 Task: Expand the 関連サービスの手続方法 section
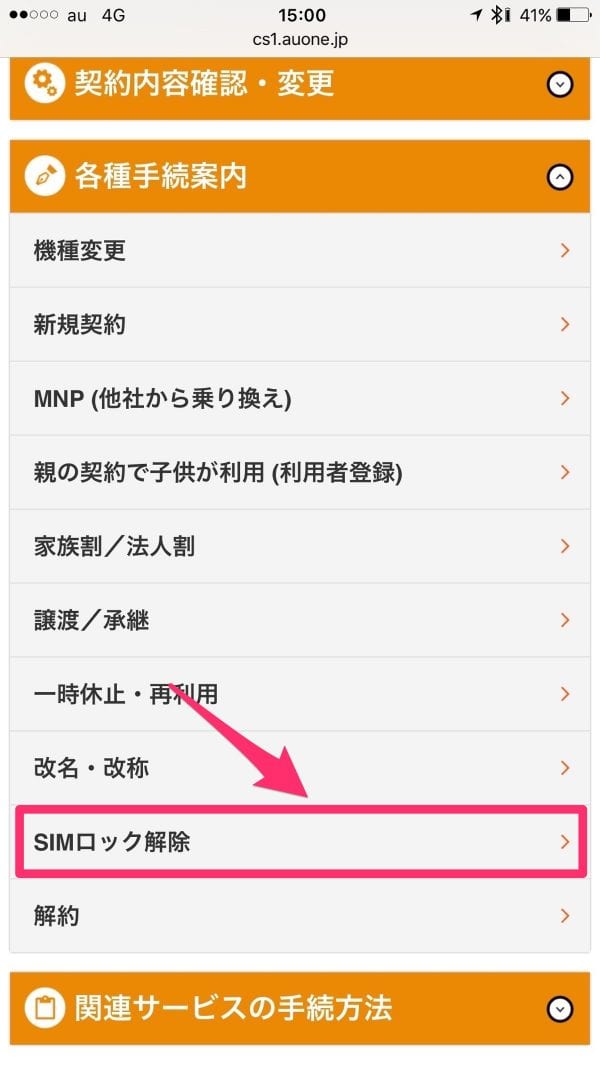tap(292, 1008)
